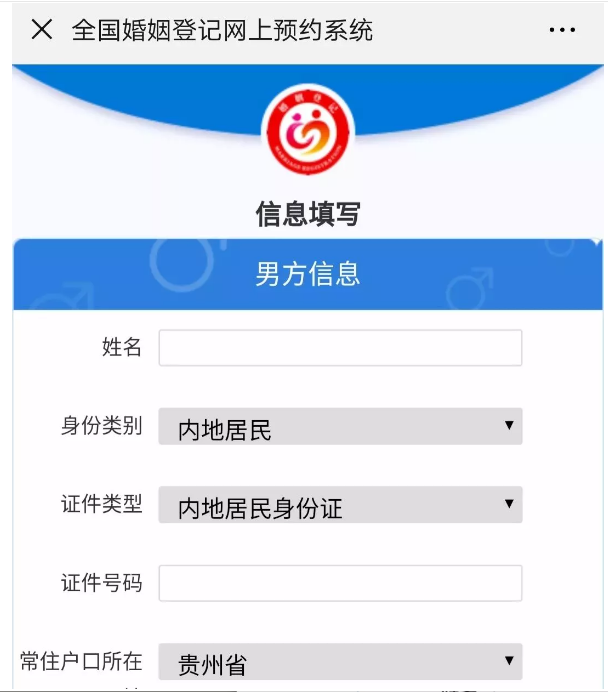The image size is (608, 692).
Task: Tap the 姓名 input field
Action: (x=340, y=348)
